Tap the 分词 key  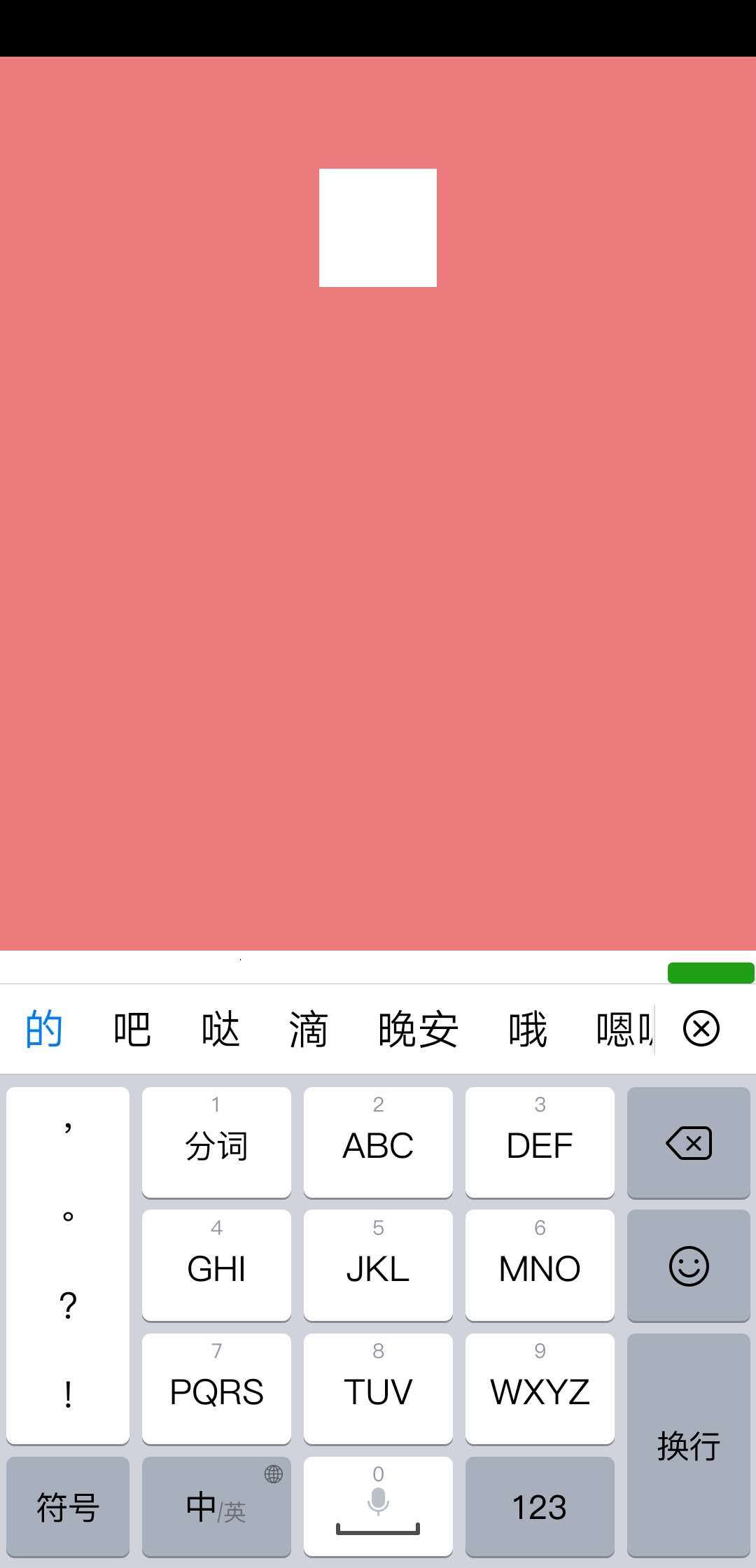coord(216,1142)
